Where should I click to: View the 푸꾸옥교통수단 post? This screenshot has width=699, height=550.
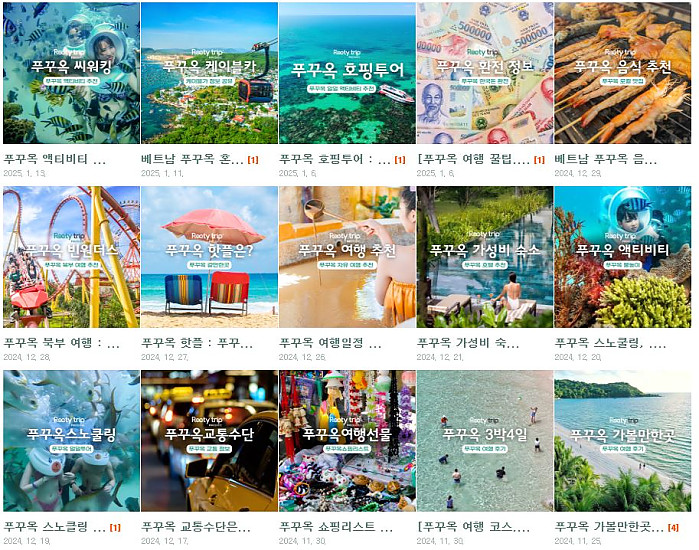(209, 441)
